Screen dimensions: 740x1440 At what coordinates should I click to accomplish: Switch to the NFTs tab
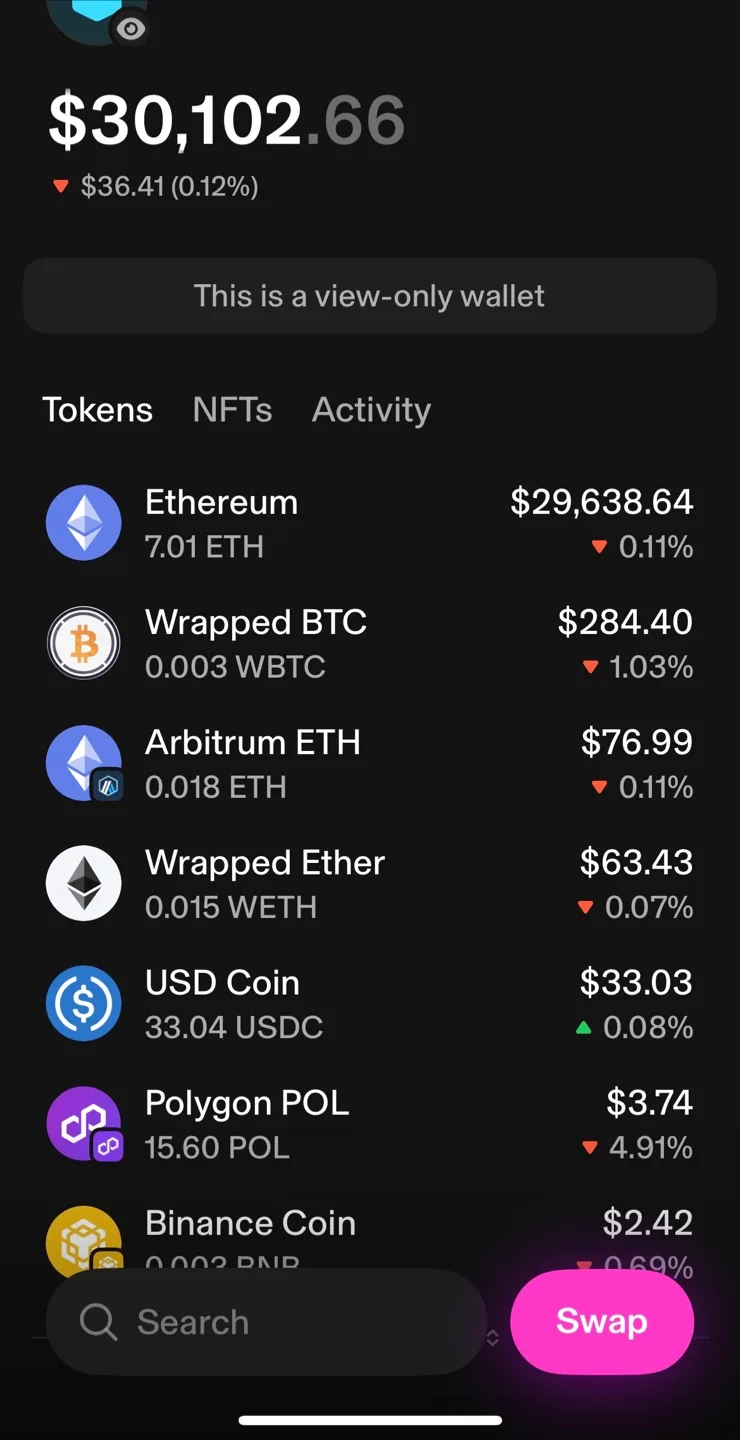[232, 409]
